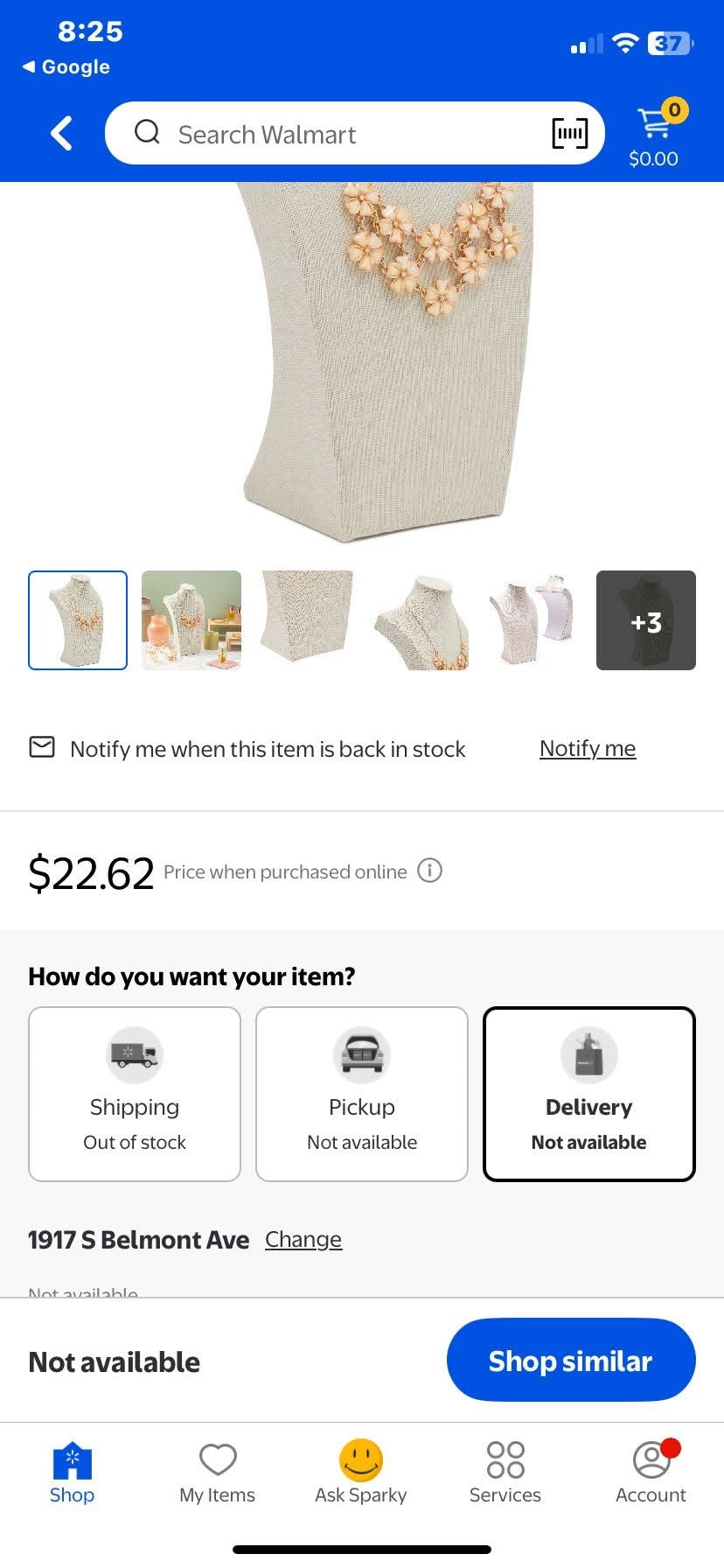Return to Google via status bar link
This screenshot has height=1568, width=724.
pyautogui.click(x=66, y=66)
